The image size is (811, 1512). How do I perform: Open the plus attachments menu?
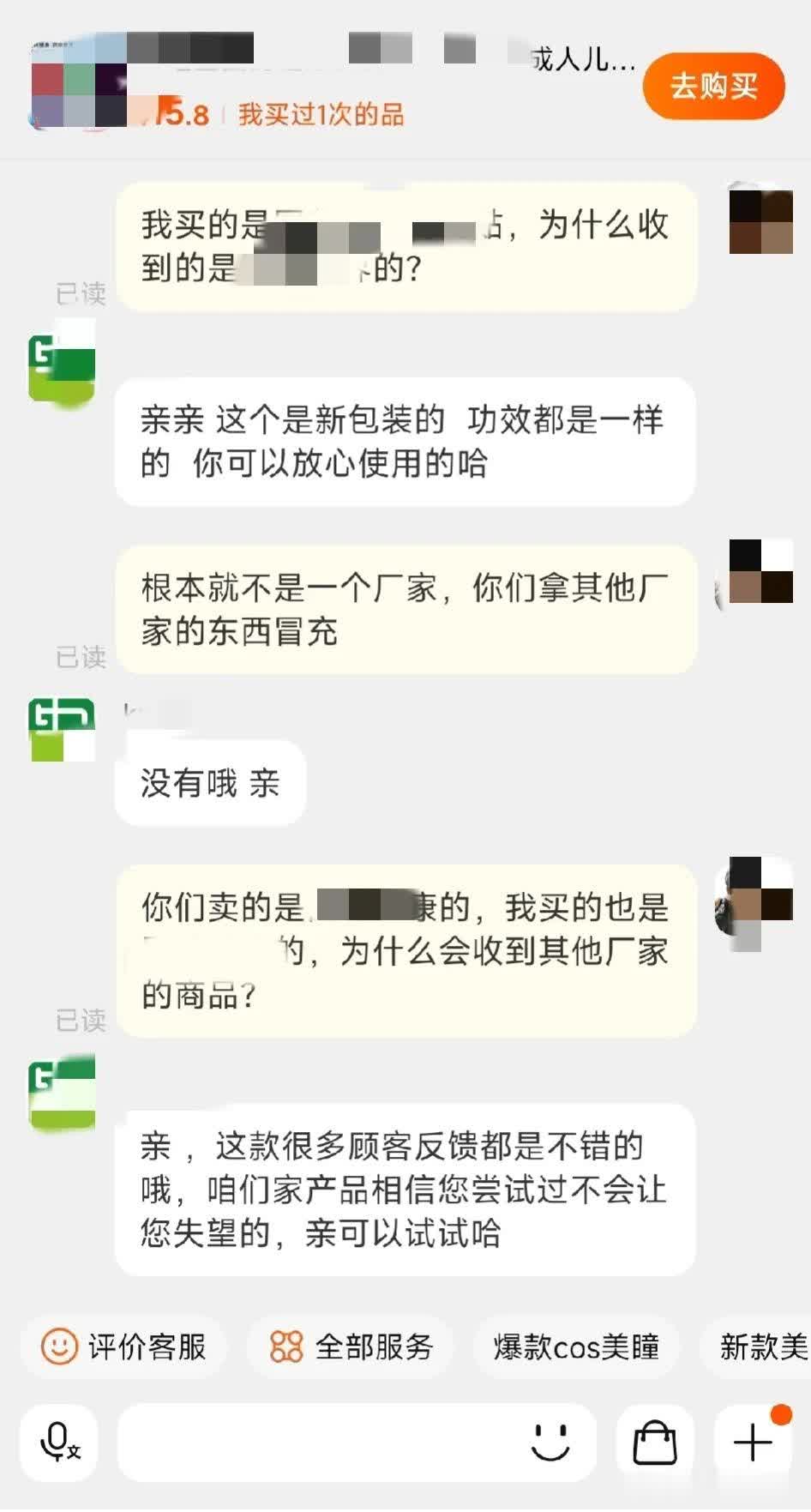click(754, 1442)
